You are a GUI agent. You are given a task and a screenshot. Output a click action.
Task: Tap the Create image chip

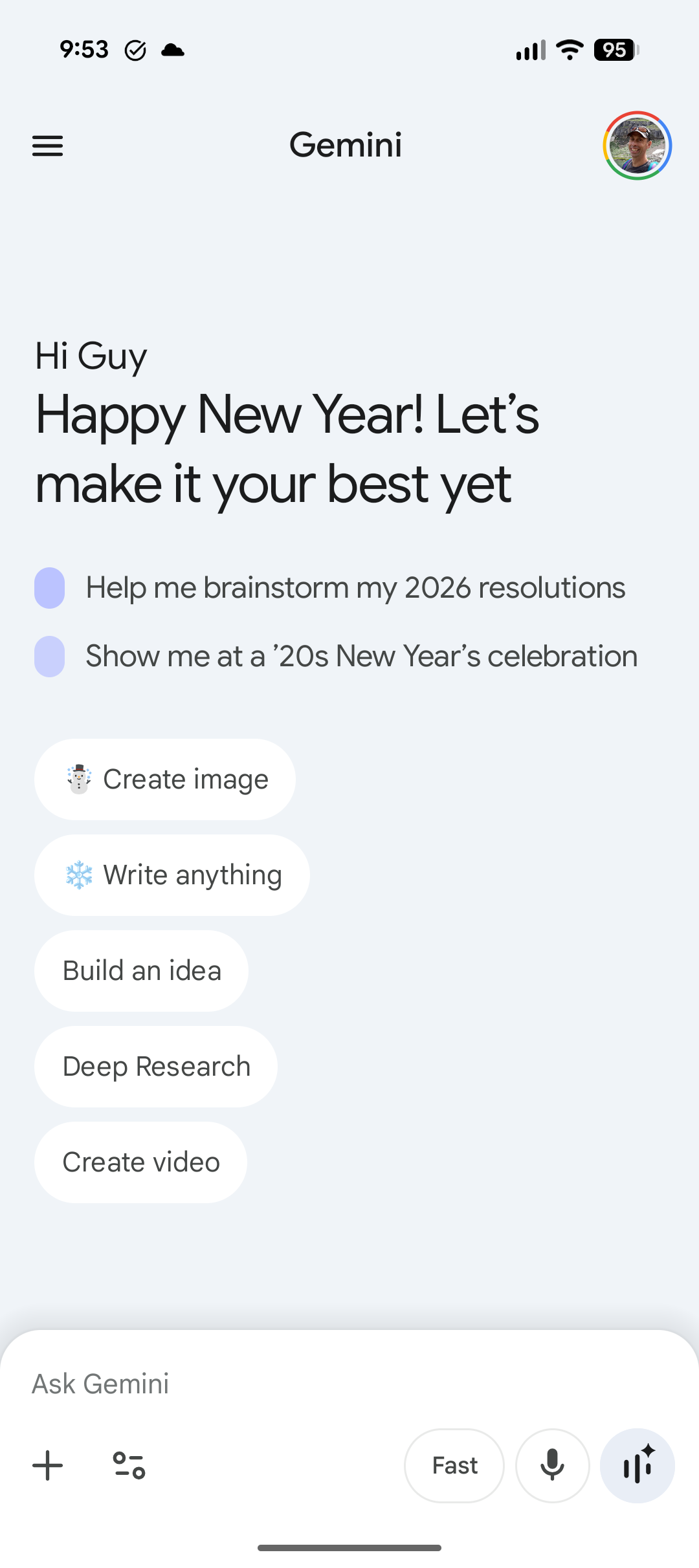coord(165,779)
